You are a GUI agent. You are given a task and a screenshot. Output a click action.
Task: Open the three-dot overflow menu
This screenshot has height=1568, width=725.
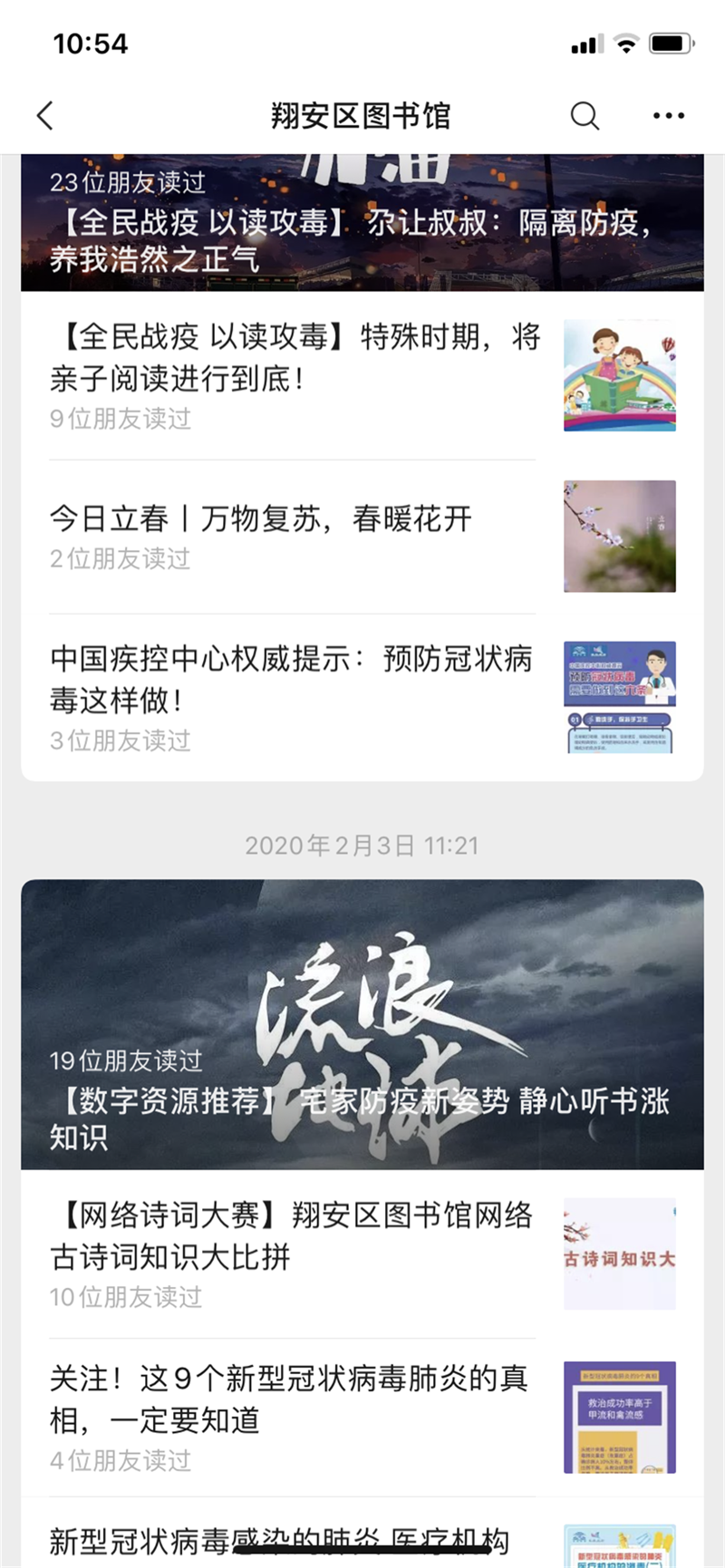click(x=668, y=116)
